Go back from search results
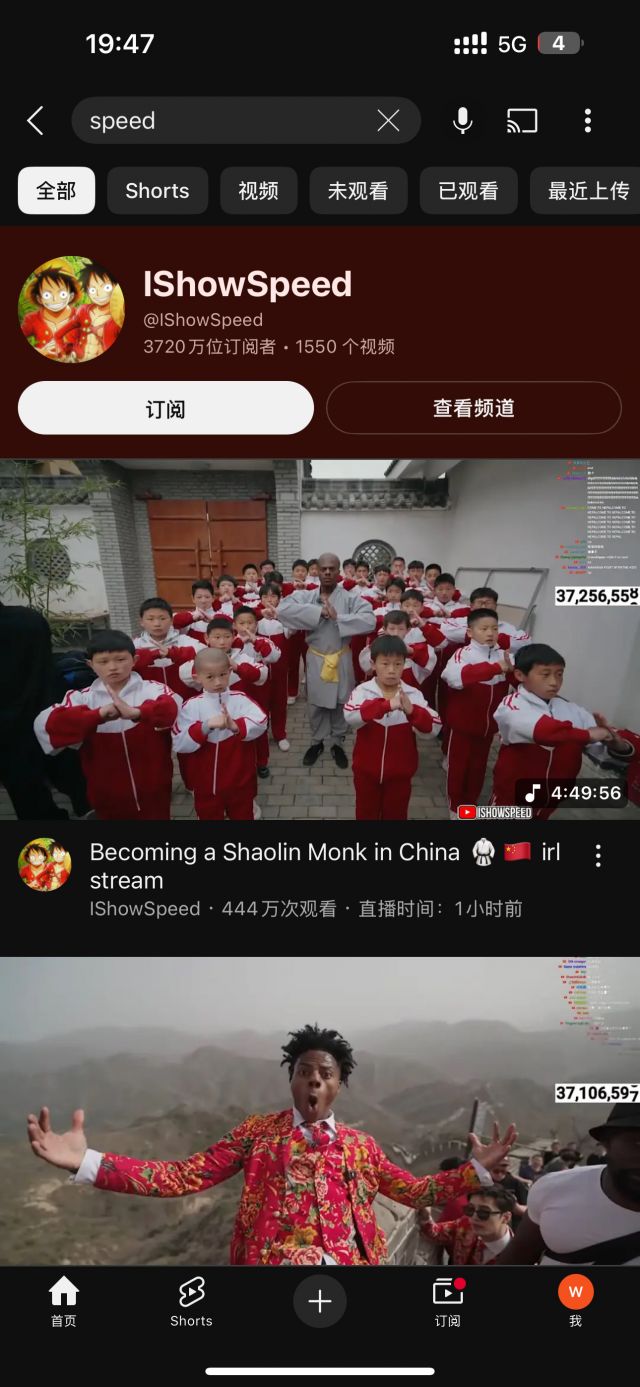 (x=35, y=121)
